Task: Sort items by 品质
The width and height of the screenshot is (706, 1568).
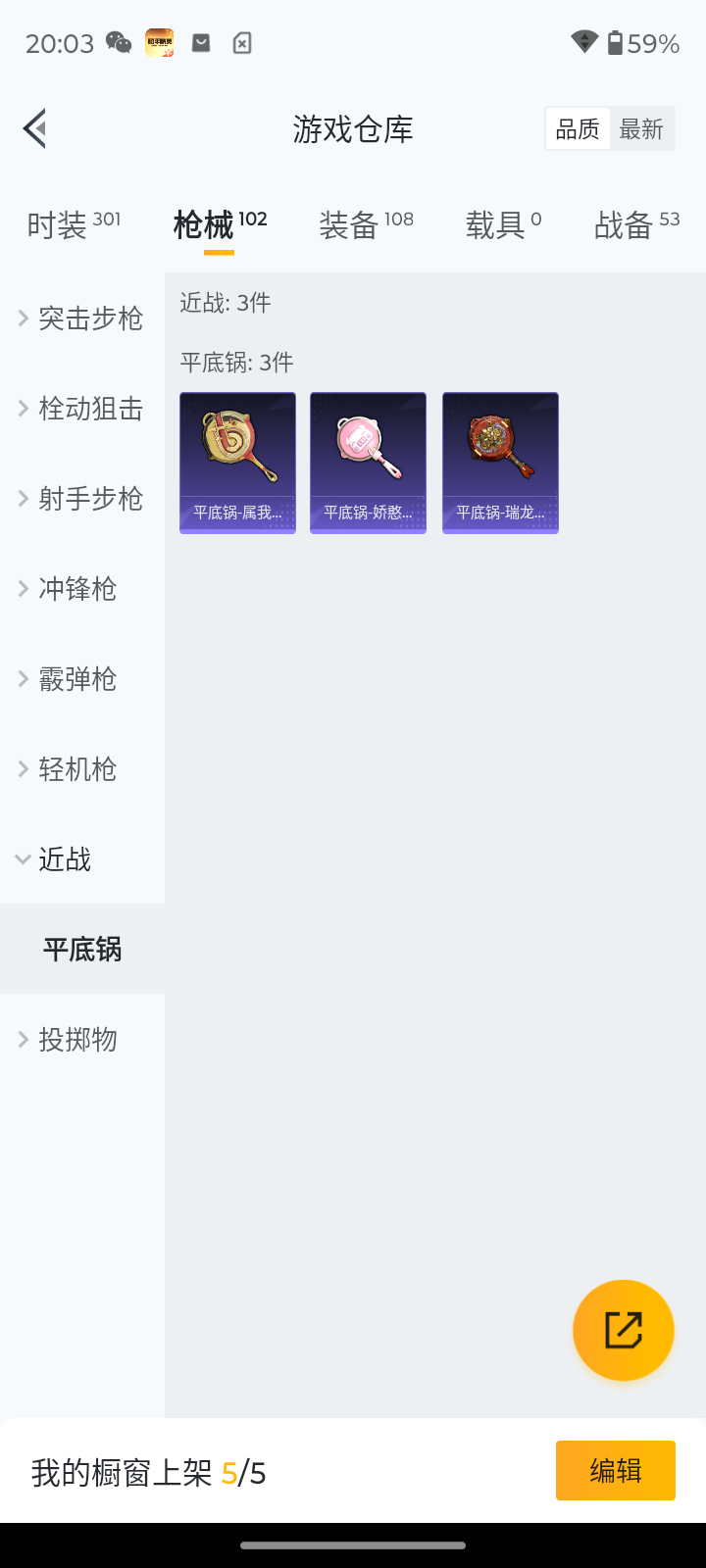Action: [578, 128]
